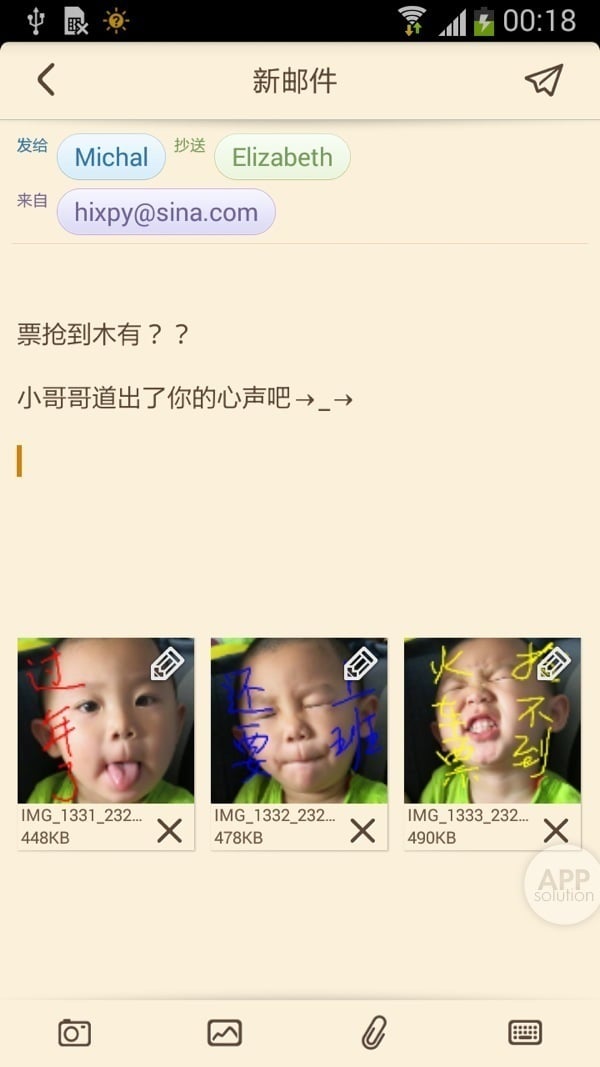Remove the IMG_1332 attachment

pyautogui.click(x=362, y=830)
